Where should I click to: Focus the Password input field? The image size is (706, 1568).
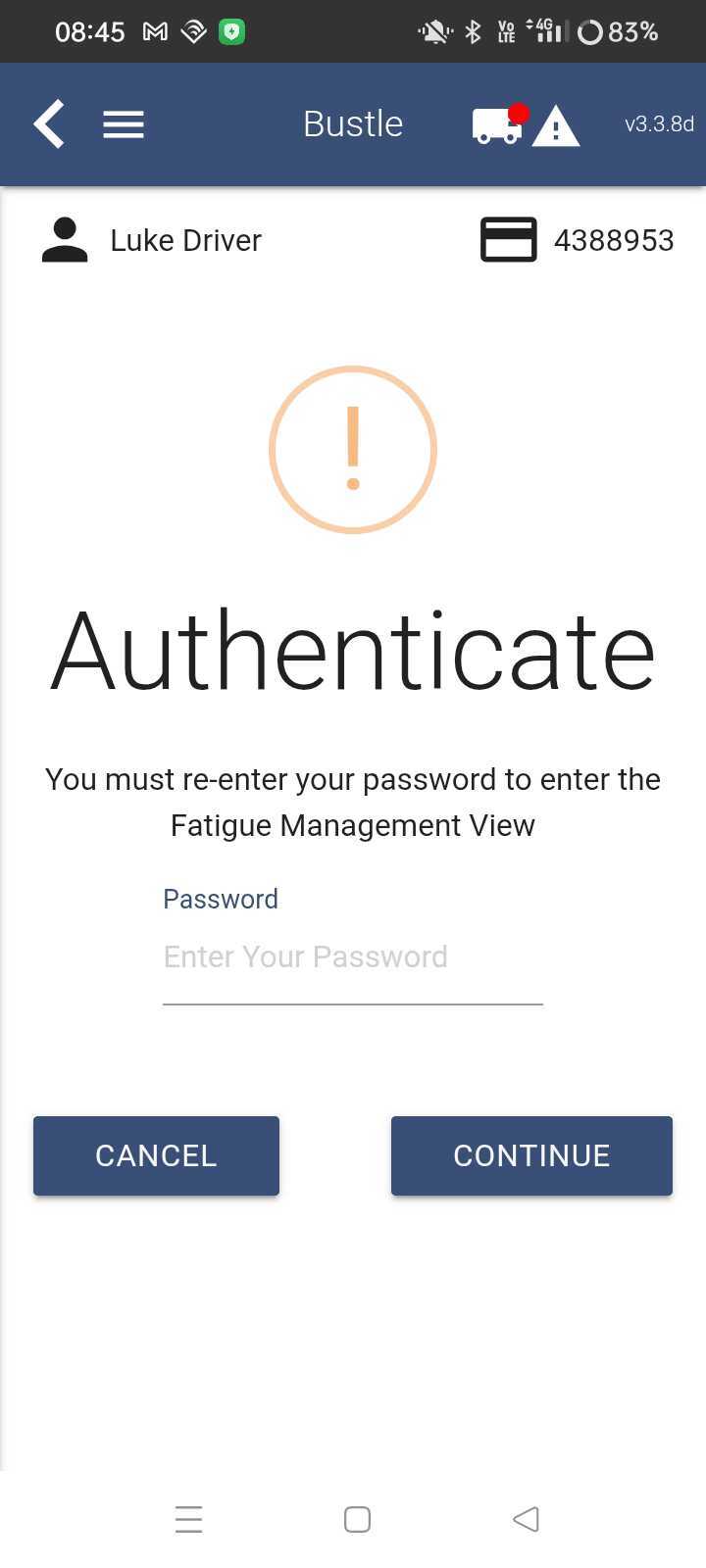353,956
